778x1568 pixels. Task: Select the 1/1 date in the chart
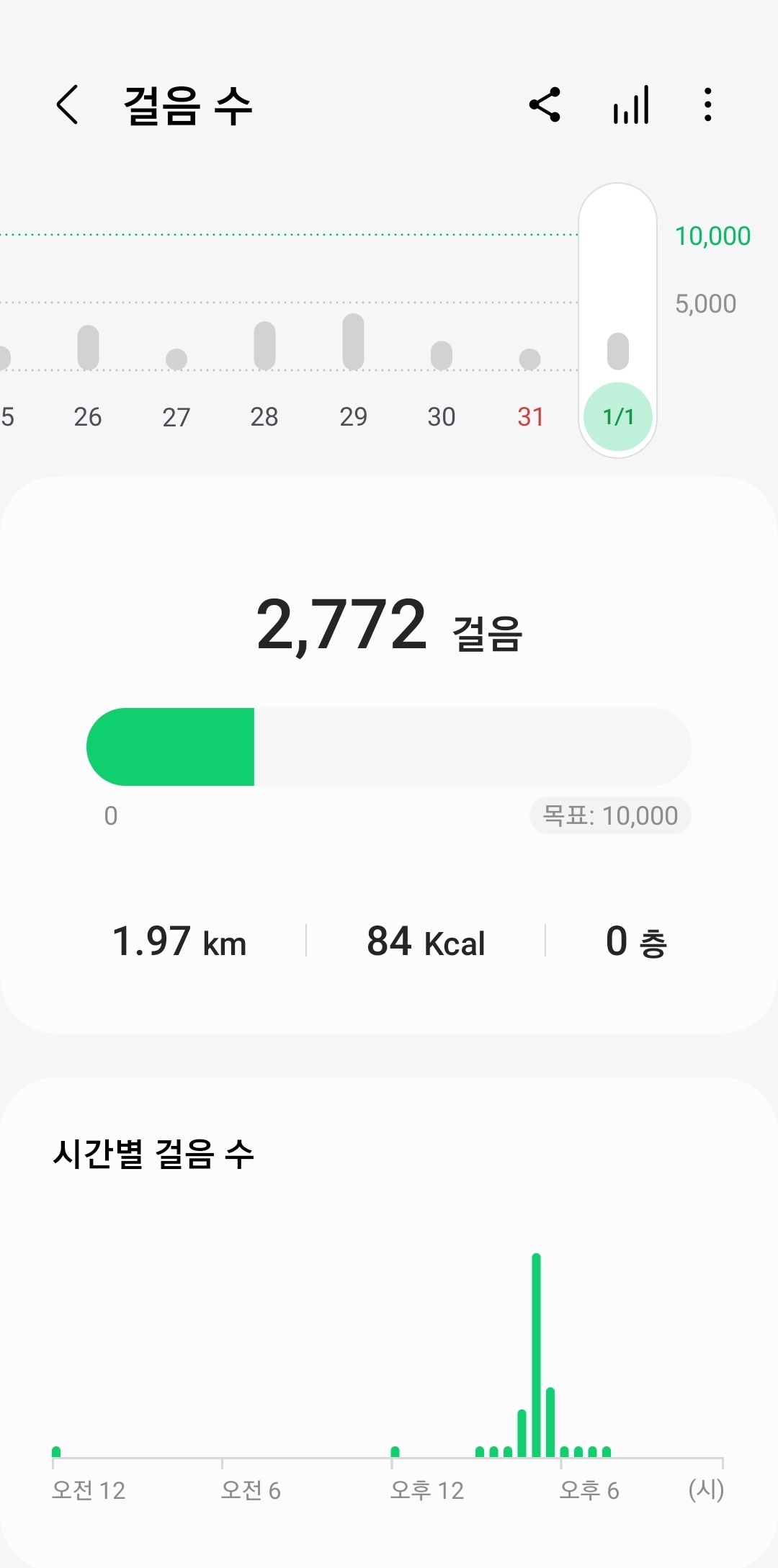tap(618, 416)
